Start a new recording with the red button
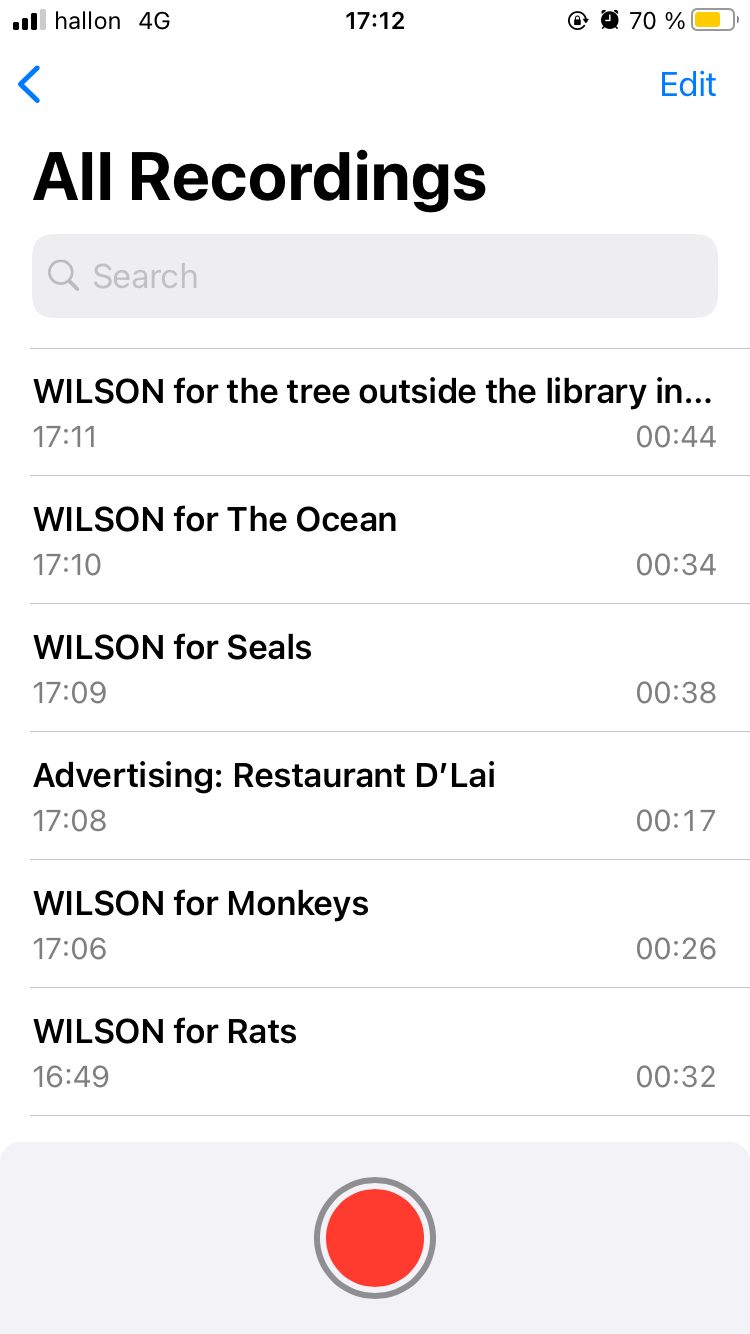 tap(375, 1238)
